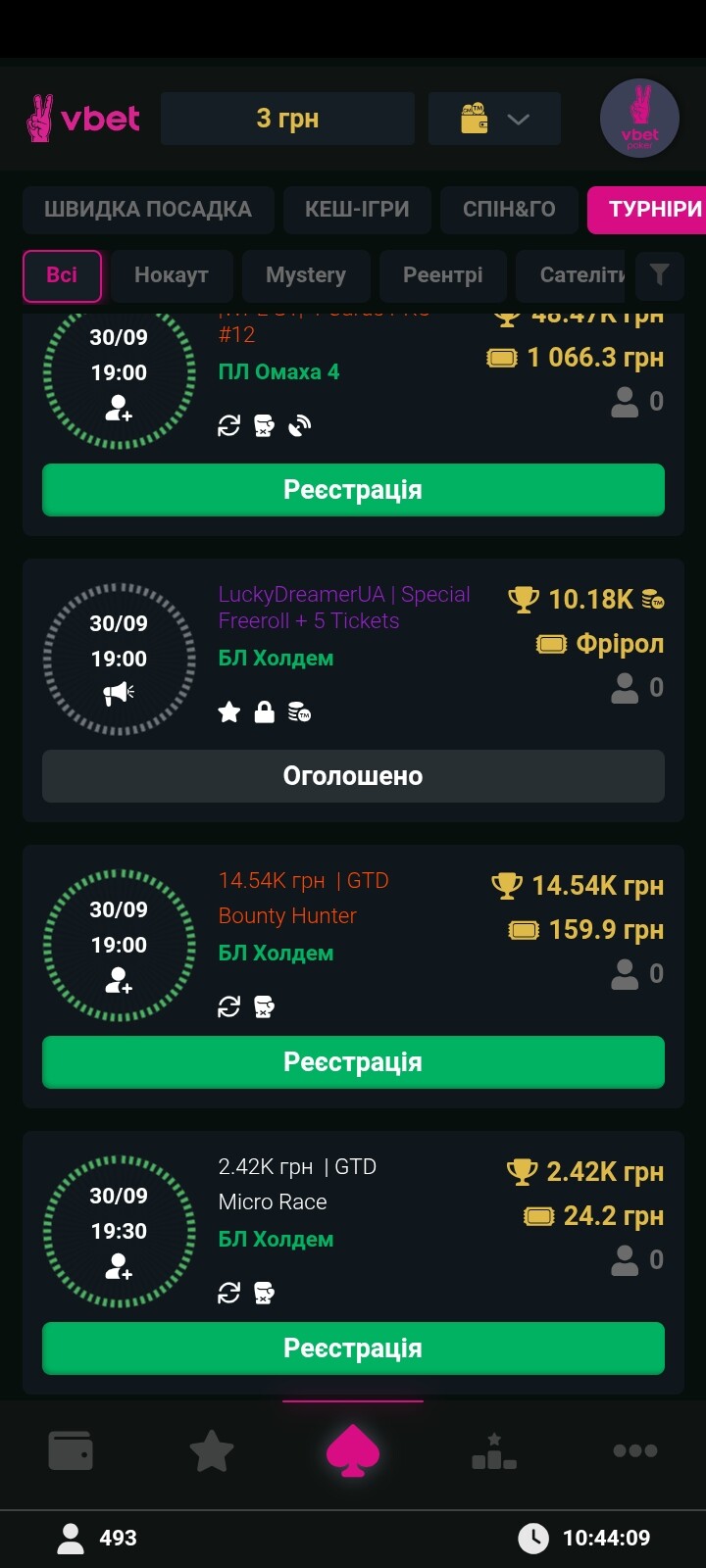Go to favorites star in bottom bar
Image resolution: width=706 pixels, height=1568 pixels.
[212, 1451]
